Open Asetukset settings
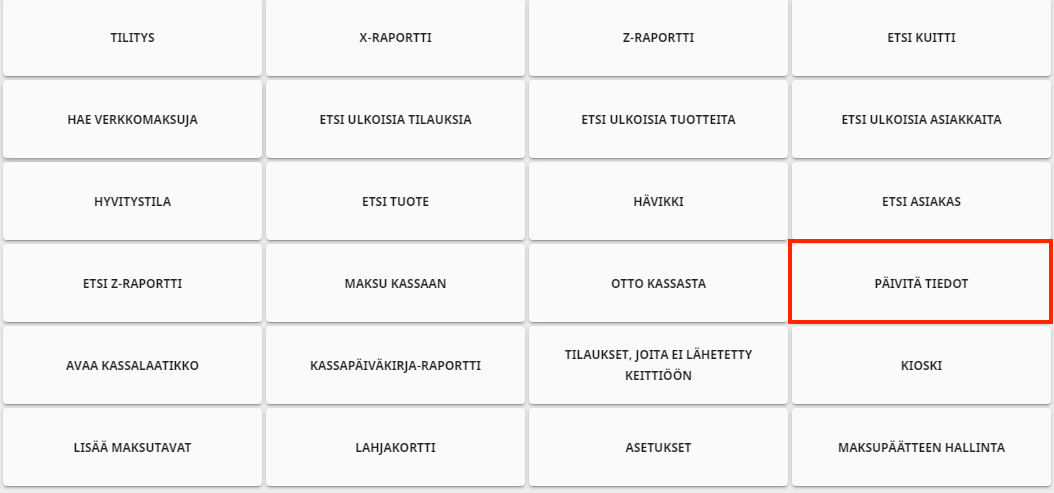 (658, 448)
